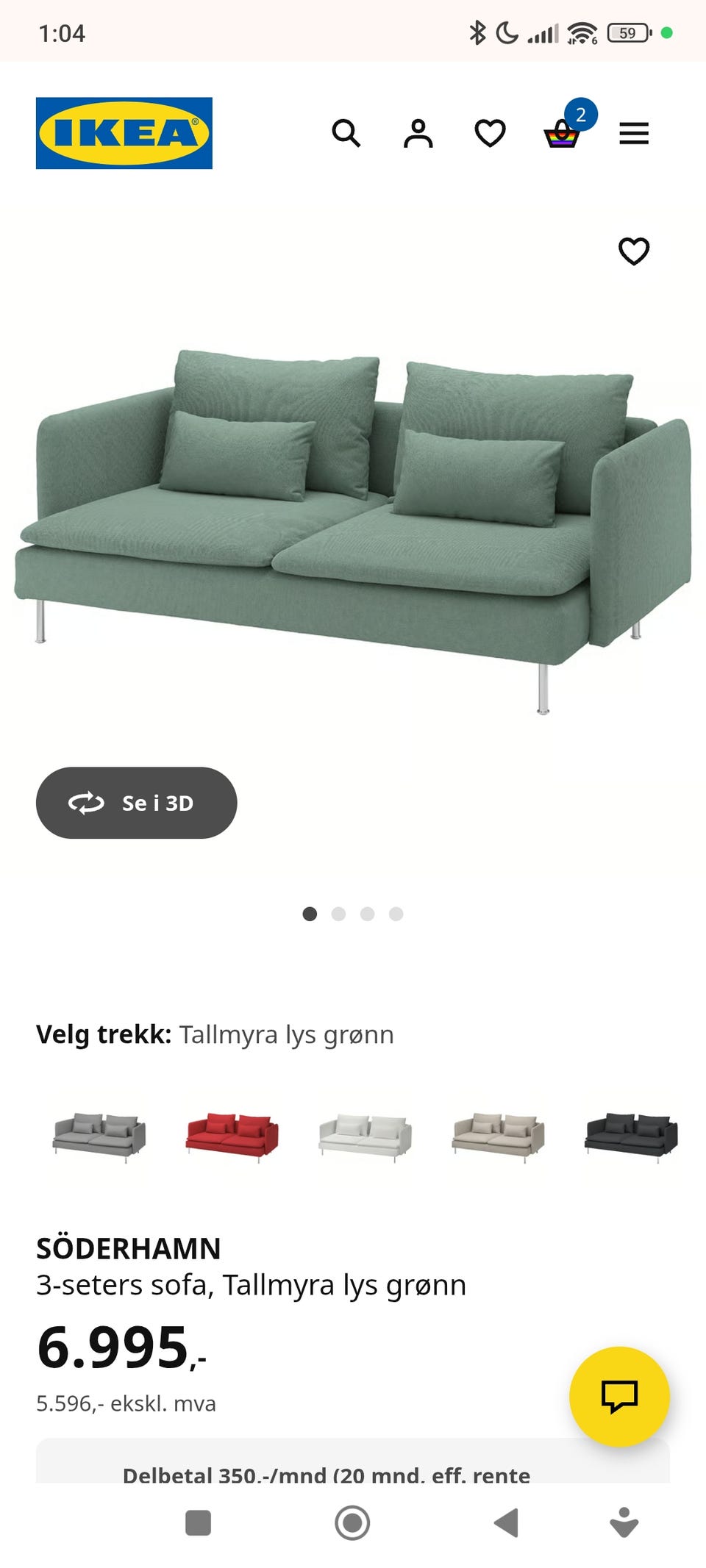Select the fourth carousel indicator dot

pos(396,913)
